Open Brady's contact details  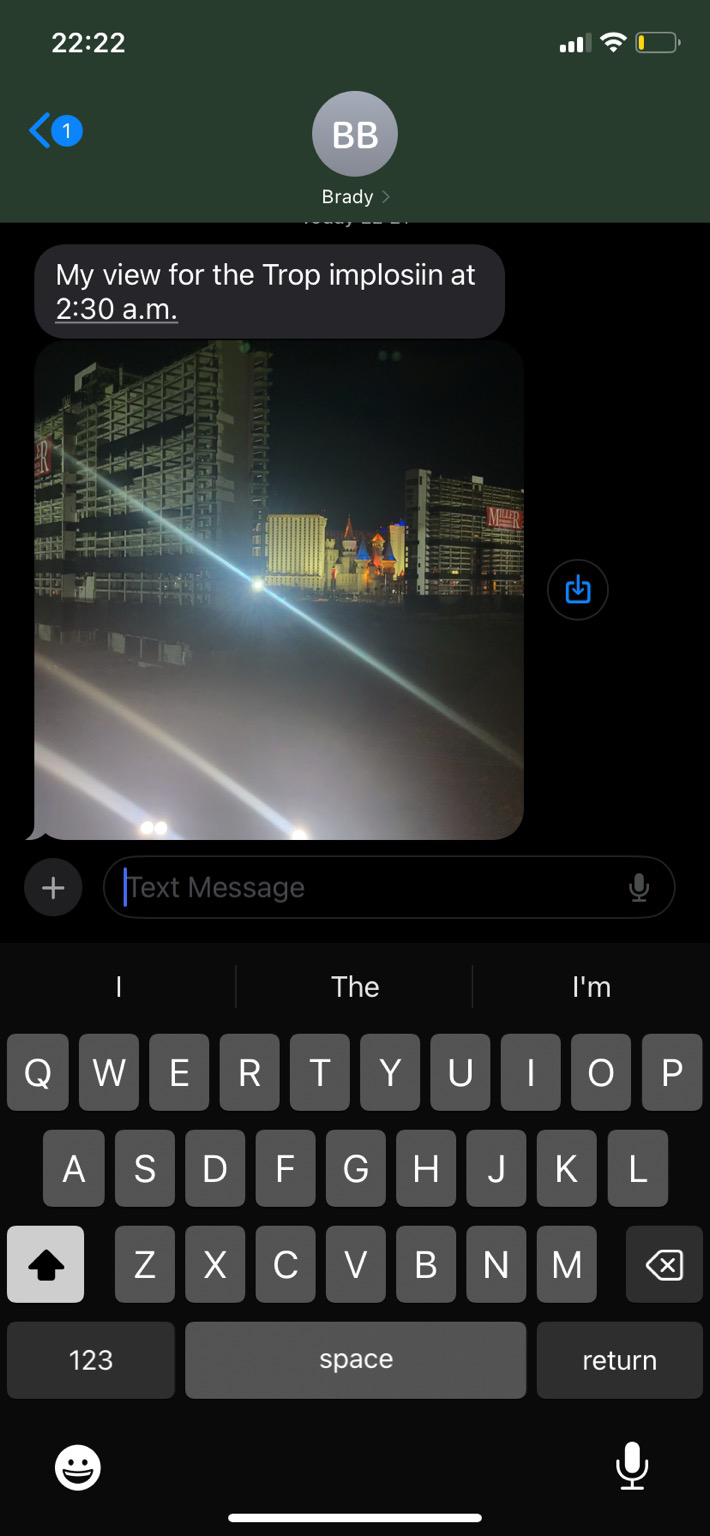point(355,150)
